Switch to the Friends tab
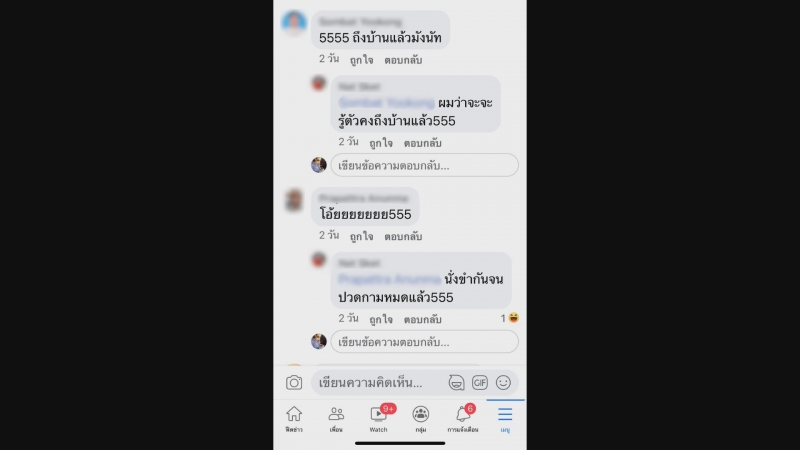Image resolution: width=800 pixels, height=450 pixels. coord(336,419)
